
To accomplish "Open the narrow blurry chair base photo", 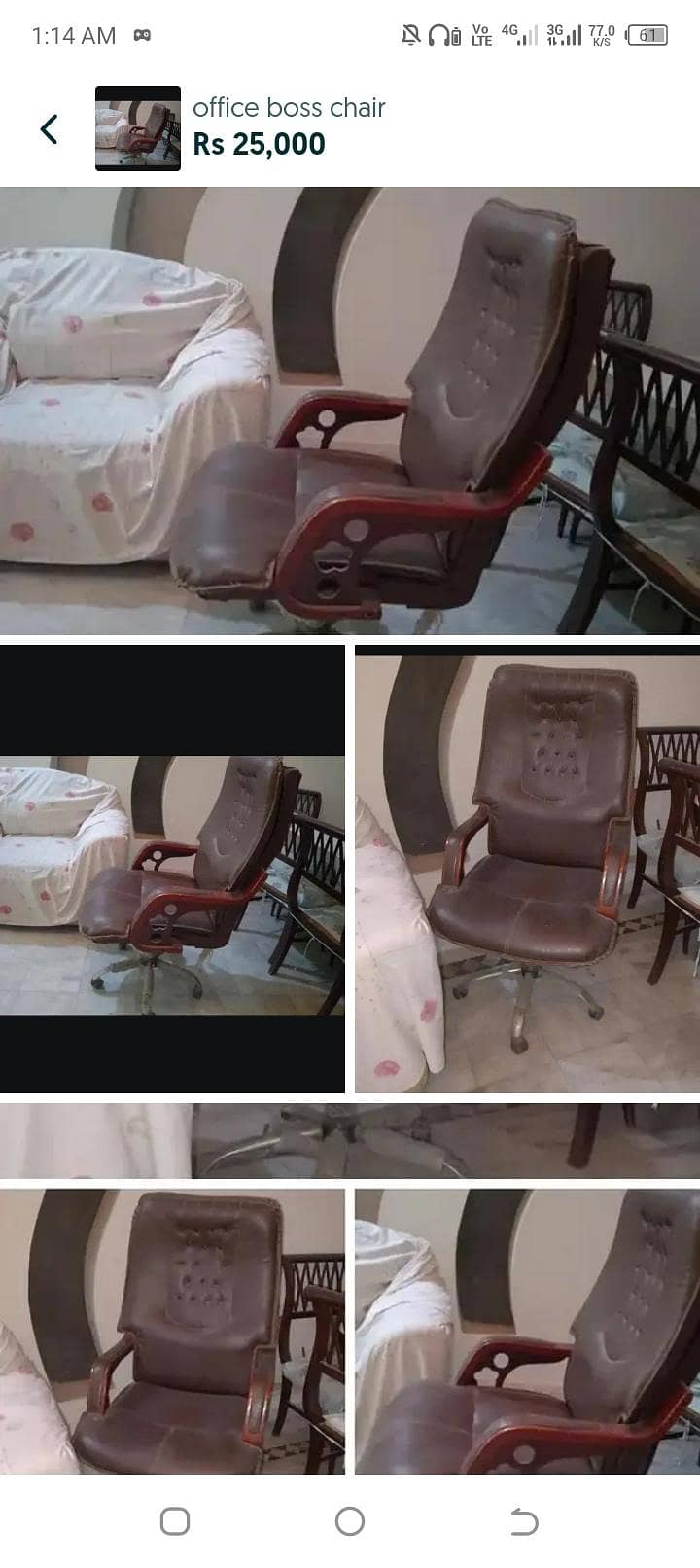I will 350,1140.
